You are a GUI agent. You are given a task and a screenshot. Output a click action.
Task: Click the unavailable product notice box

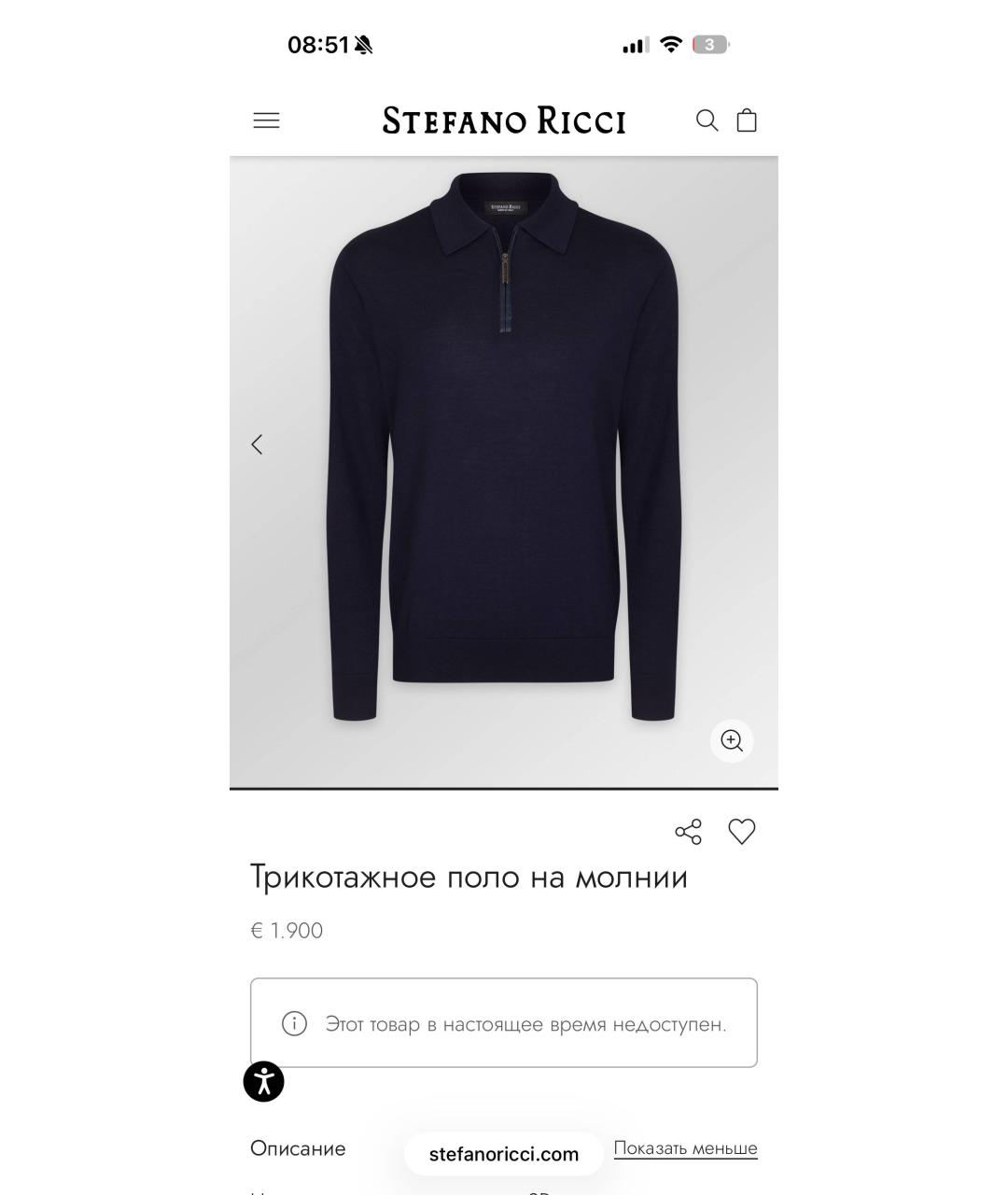(x=504, y=1023)
